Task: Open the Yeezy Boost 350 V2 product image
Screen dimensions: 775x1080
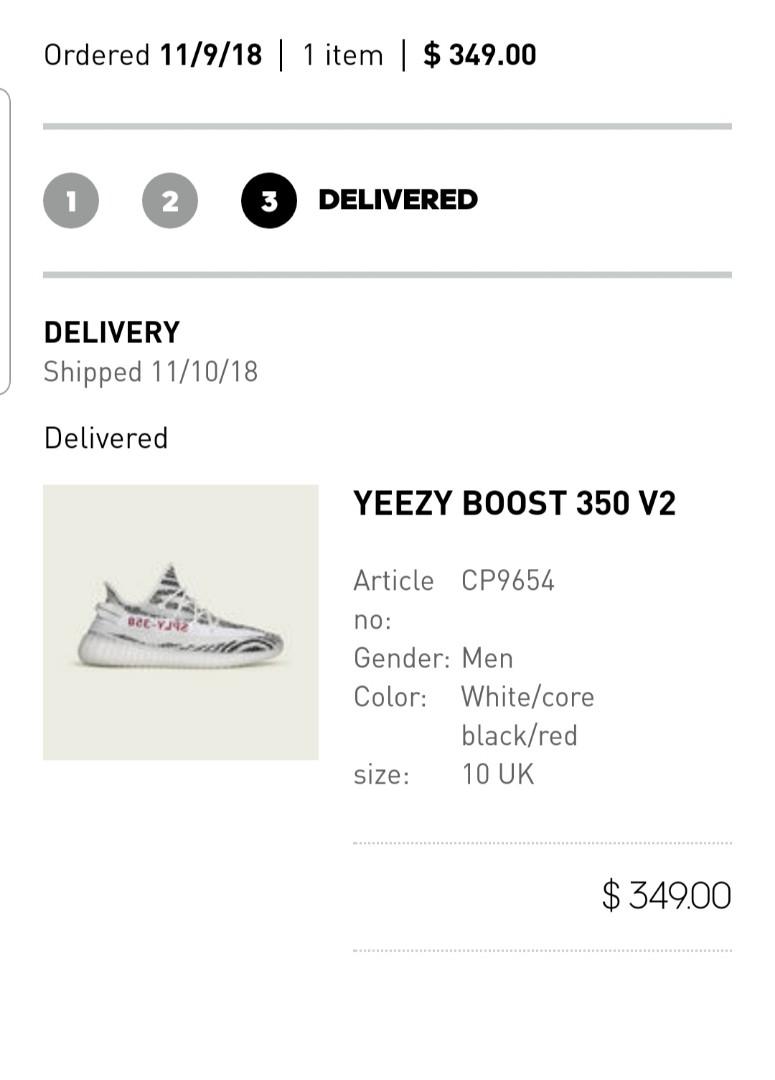Action: pos(180,622)
